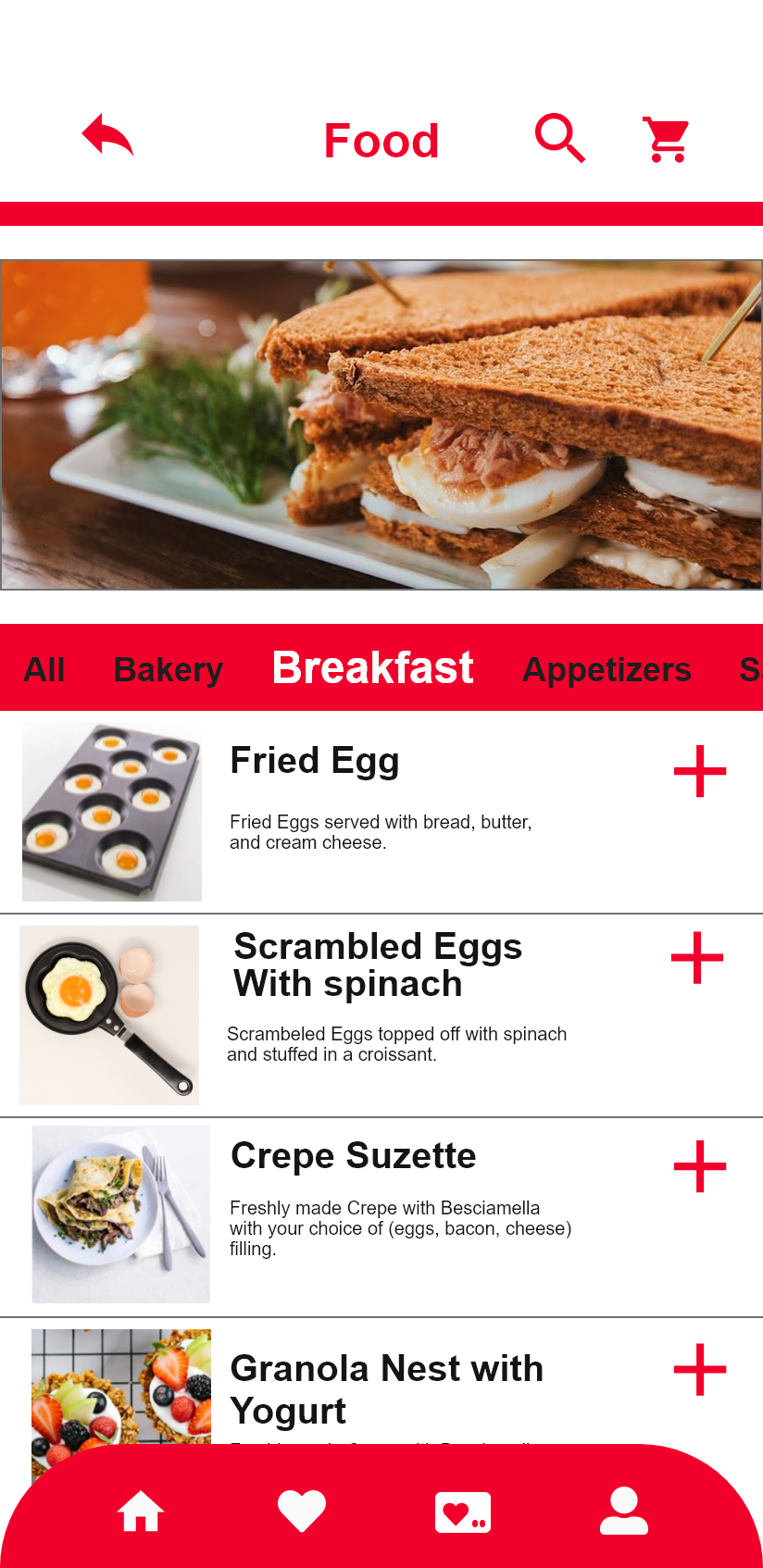Open search for food items
The height and width of the screenshot is (1568, 763).
pyautogui.click(x=560, y=139)
